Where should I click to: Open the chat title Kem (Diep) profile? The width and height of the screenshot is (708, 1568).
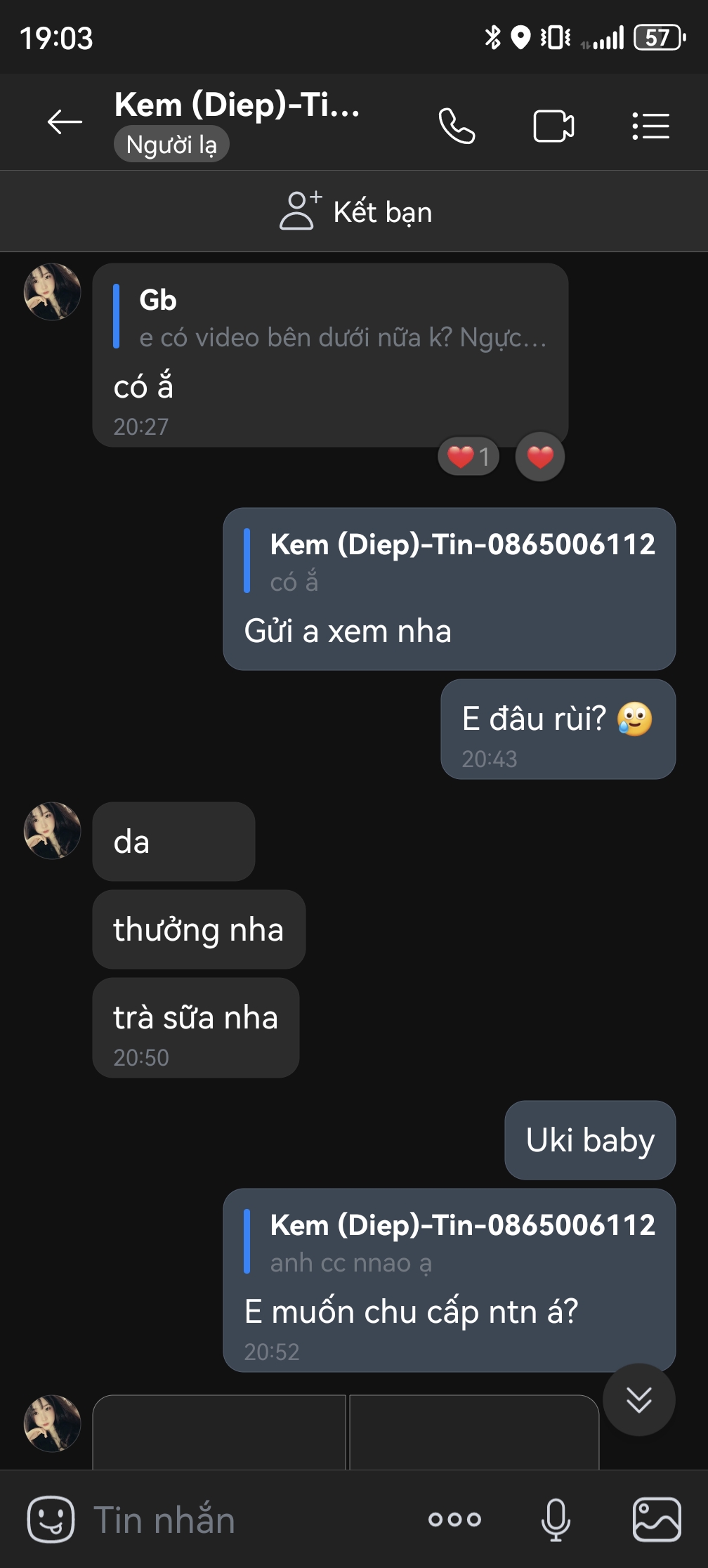point(237,105)
